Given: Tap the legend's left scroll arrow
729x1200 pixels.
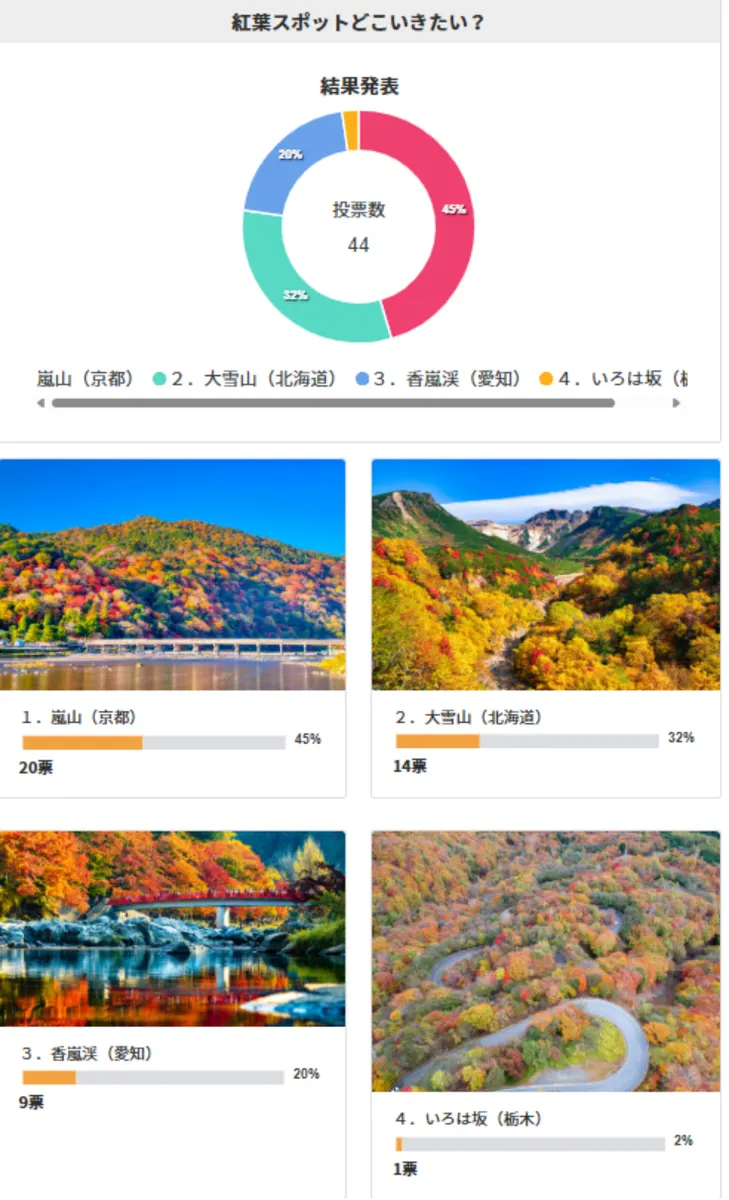Looking at the screenshot, I should pos(40,403).
